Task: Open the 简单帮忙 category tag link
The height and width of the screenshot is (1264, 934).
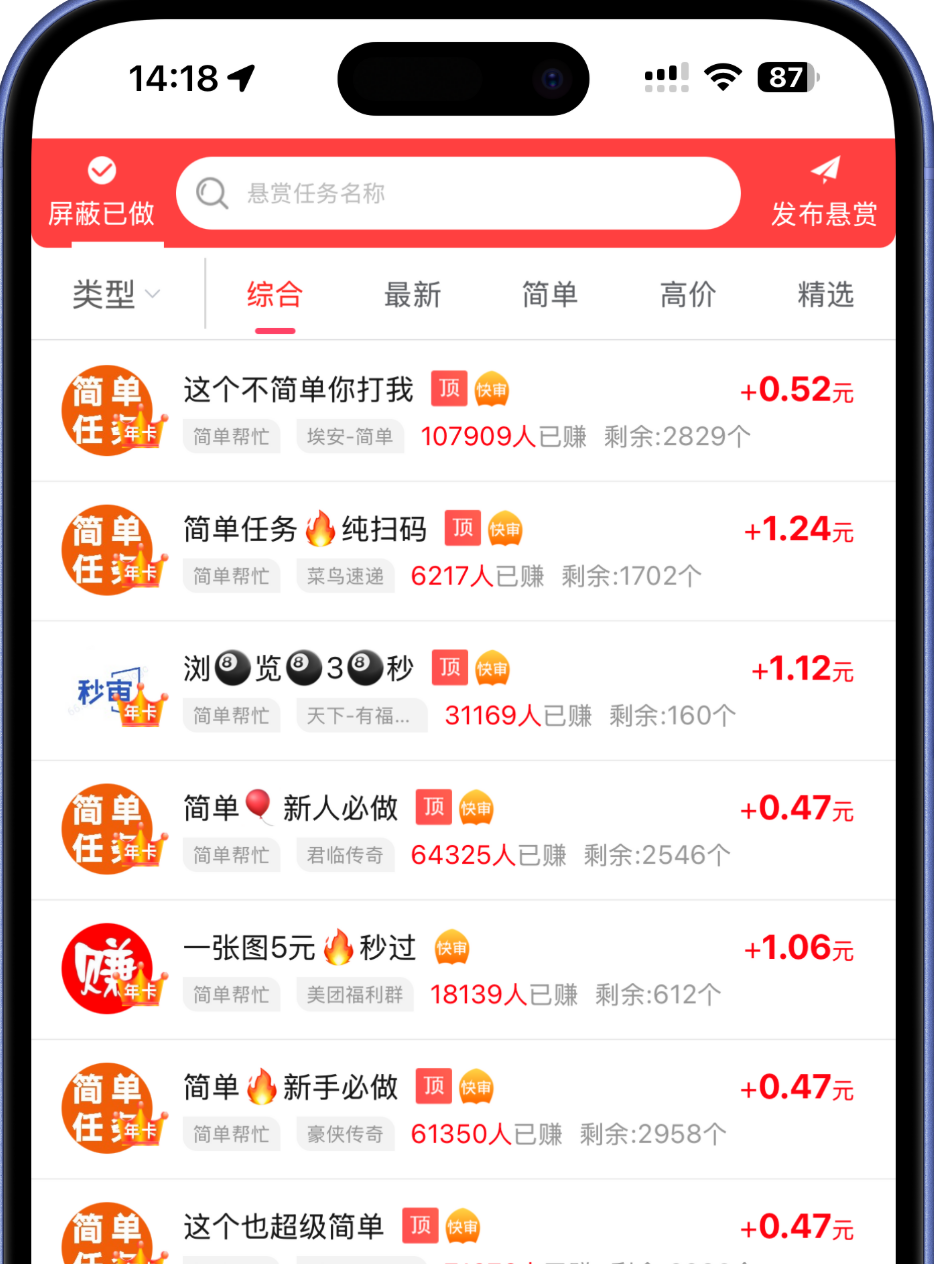Action: pyautogui.click(x=231, y=437)
